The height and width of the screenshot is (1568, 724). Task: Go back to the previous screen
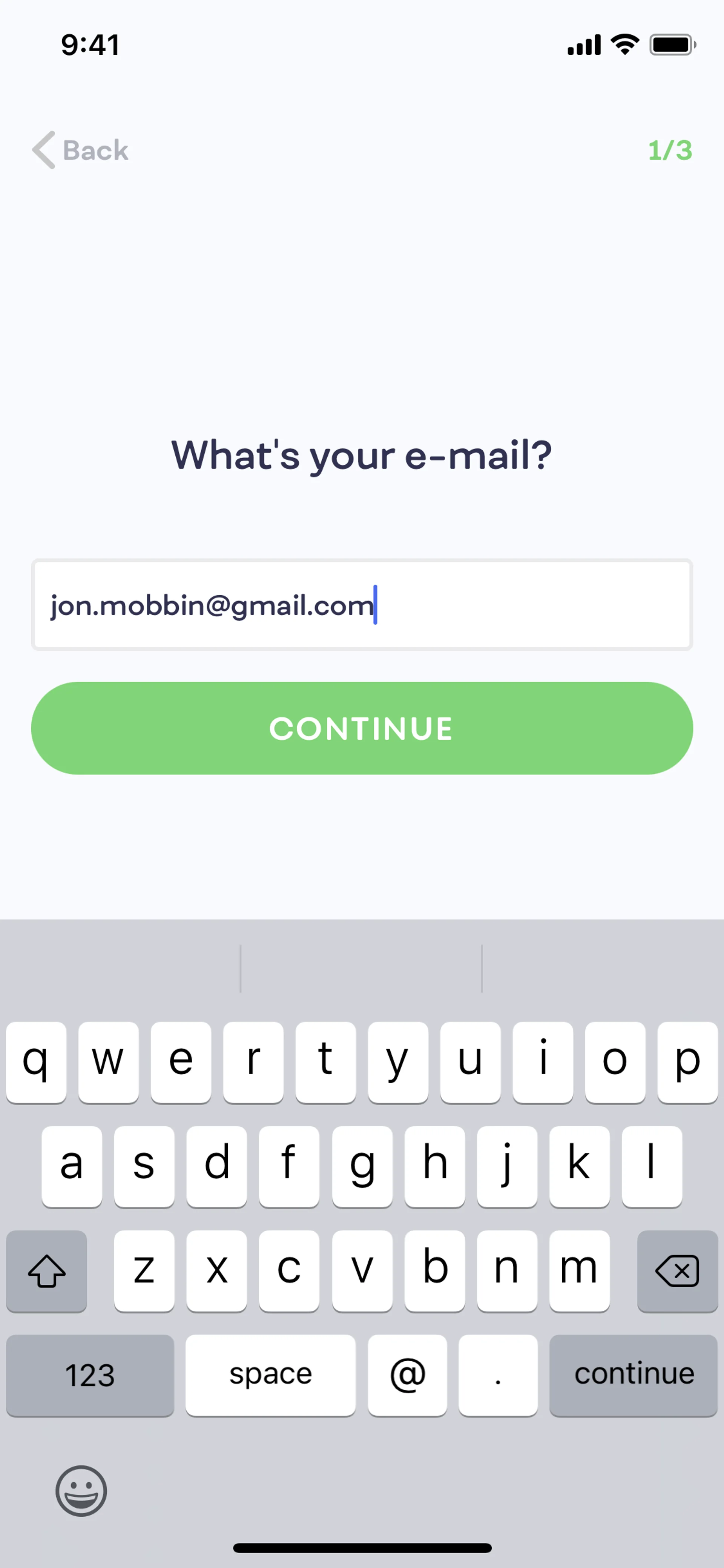tap(80, 150)
